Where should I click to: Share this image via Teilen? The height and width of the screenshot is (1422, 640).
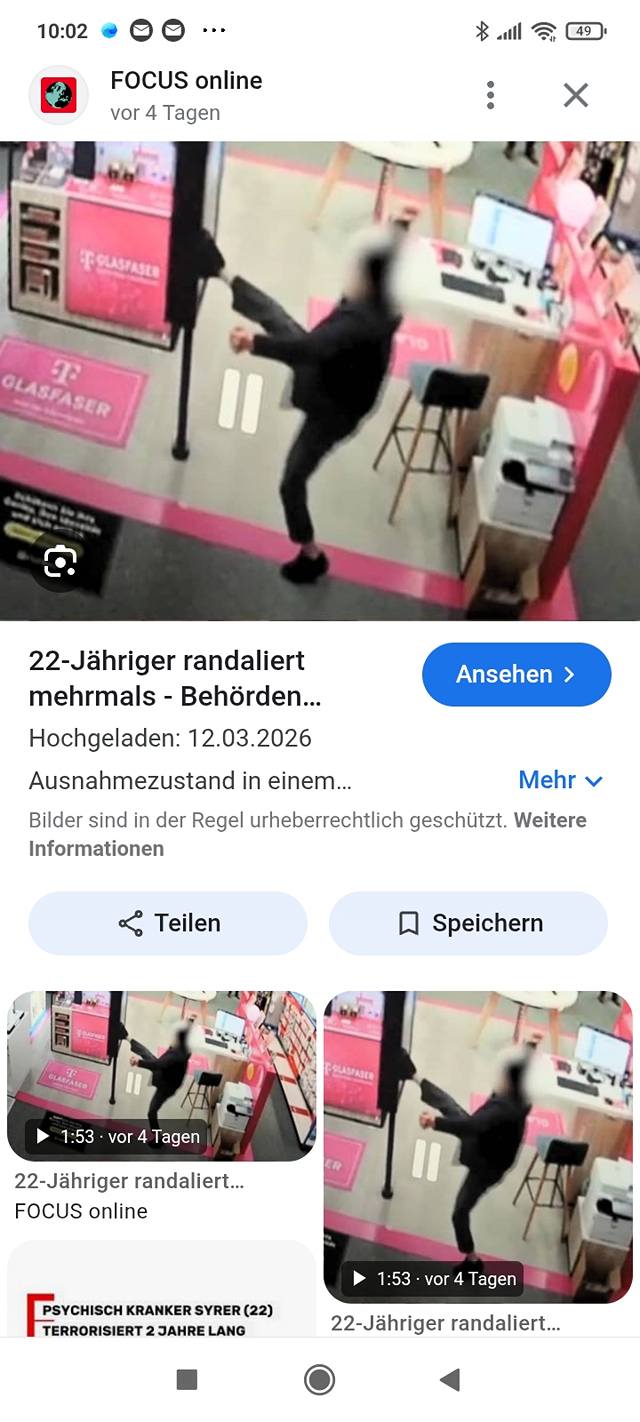click(x=168, y=923)
